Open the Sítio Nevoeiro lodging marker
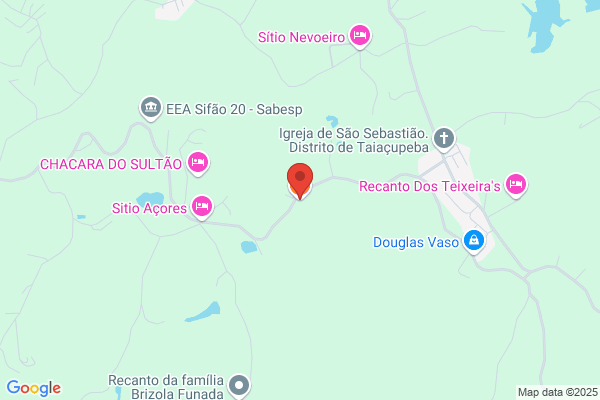 360,36
